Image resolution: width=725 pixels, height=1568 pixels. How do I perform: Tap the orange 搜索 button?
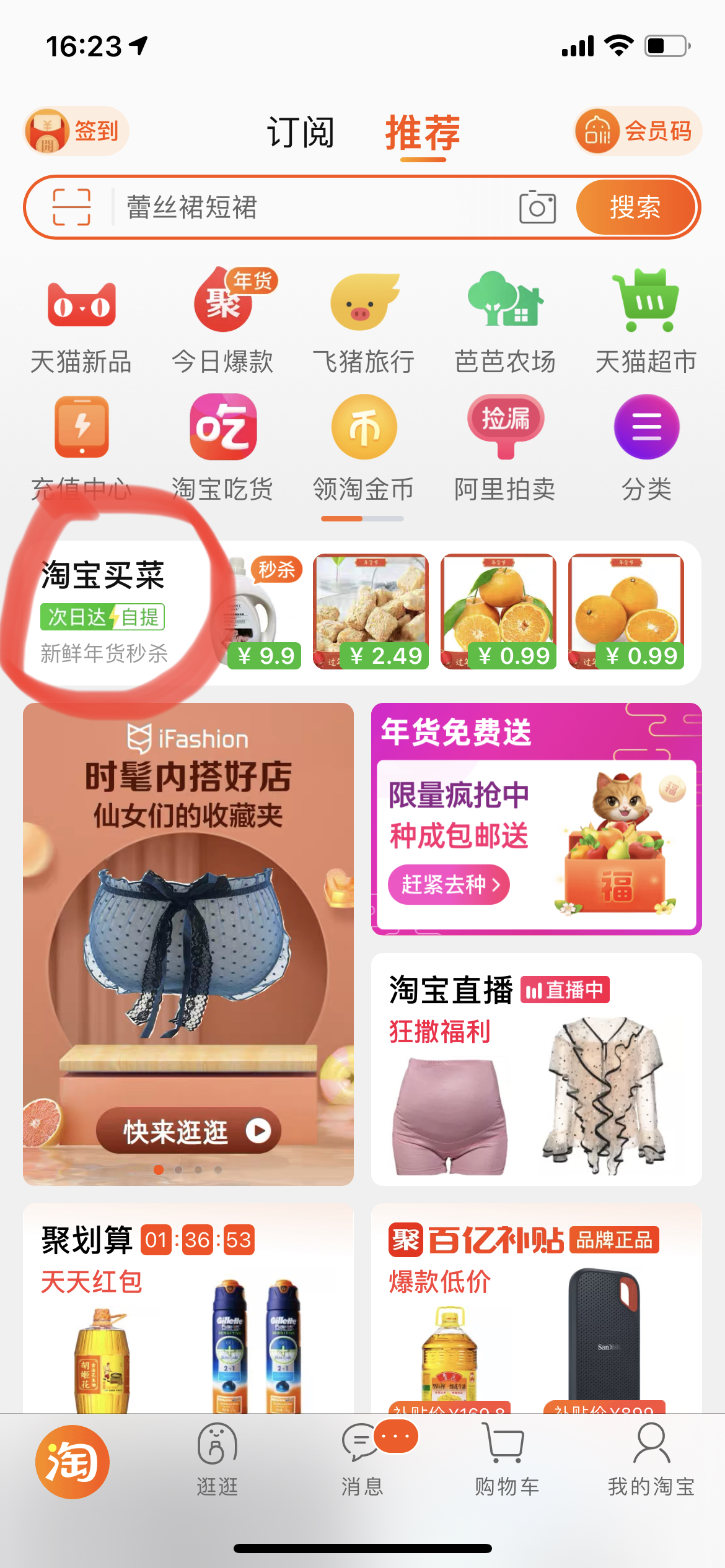pos(635,207)
